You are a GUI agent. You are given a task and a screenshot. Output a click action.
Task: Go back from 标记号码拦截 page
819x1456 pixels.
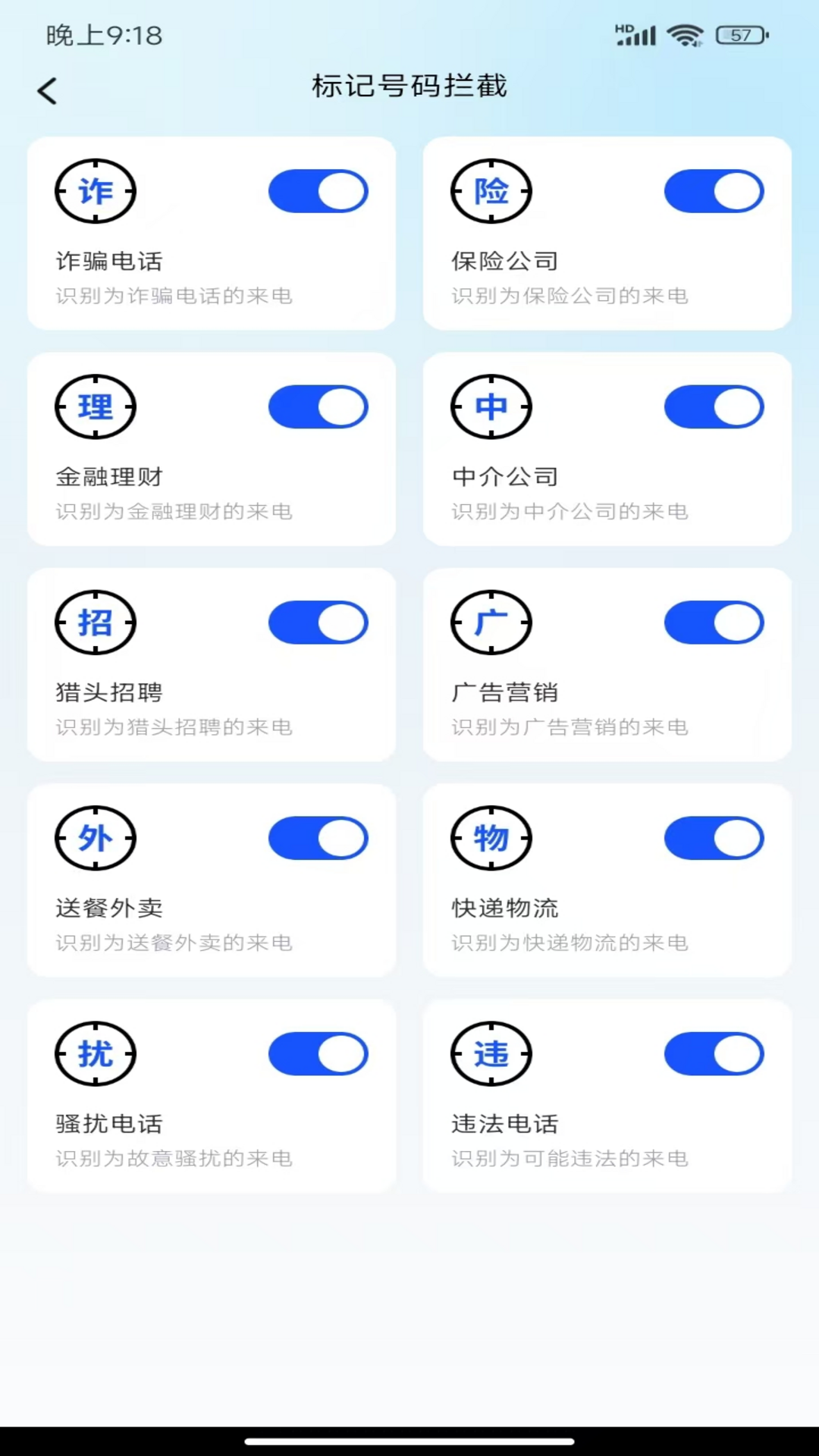[x=47, y=91]
